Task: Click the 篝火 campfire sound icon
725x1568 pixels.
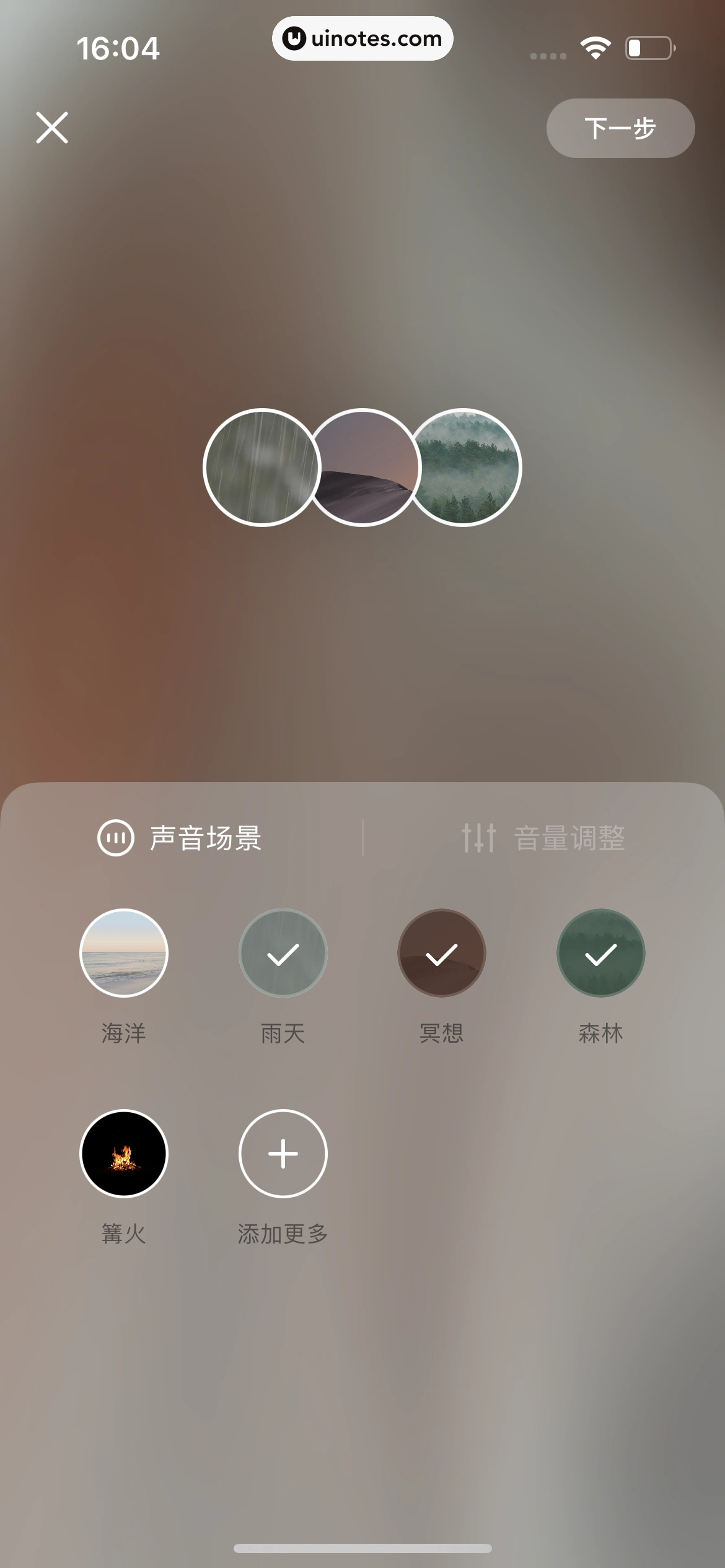Action: click(x=124, y=1154)
